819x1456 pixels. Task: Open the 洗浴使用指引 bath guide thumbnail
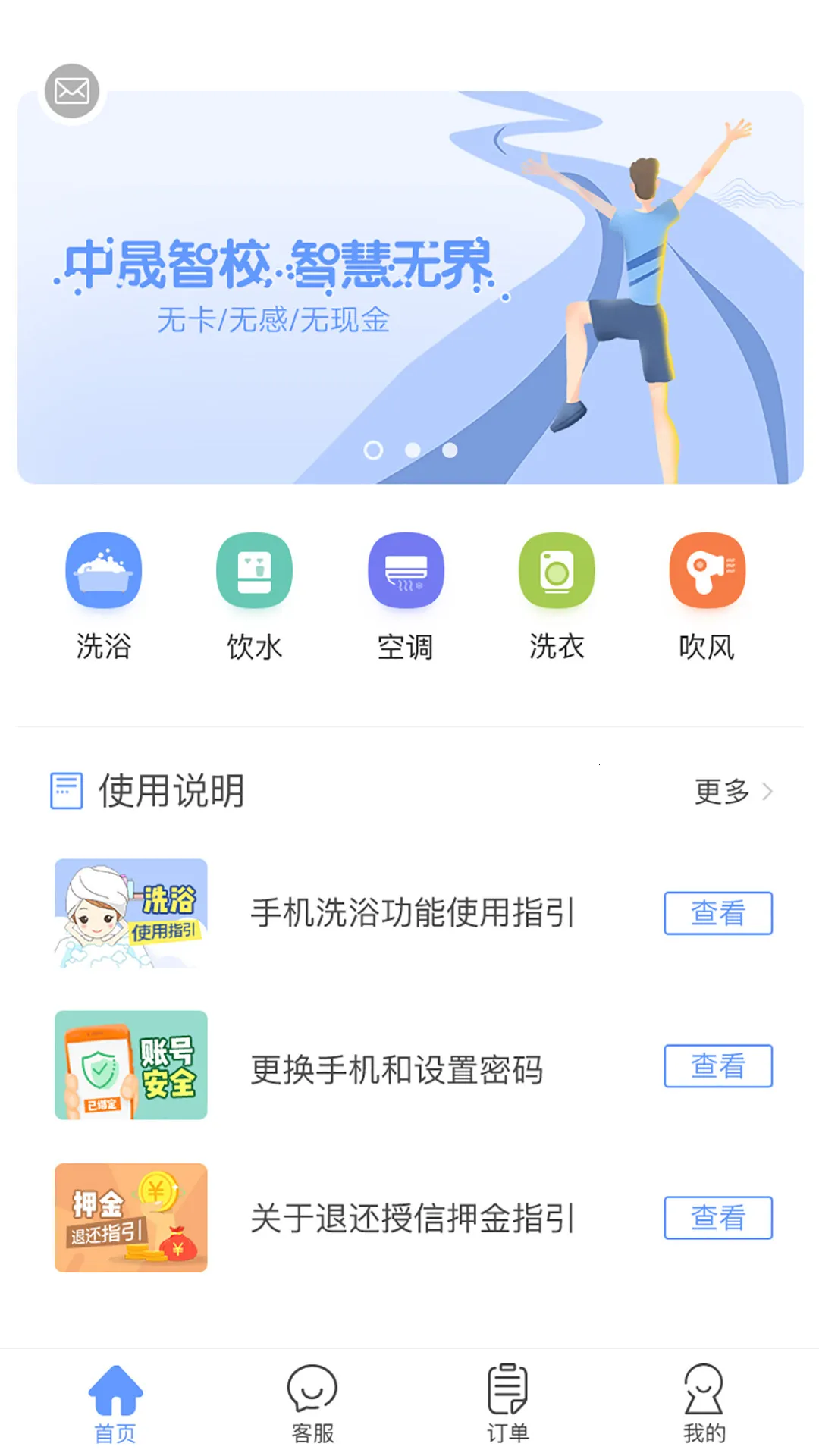[x=130, y=912]
